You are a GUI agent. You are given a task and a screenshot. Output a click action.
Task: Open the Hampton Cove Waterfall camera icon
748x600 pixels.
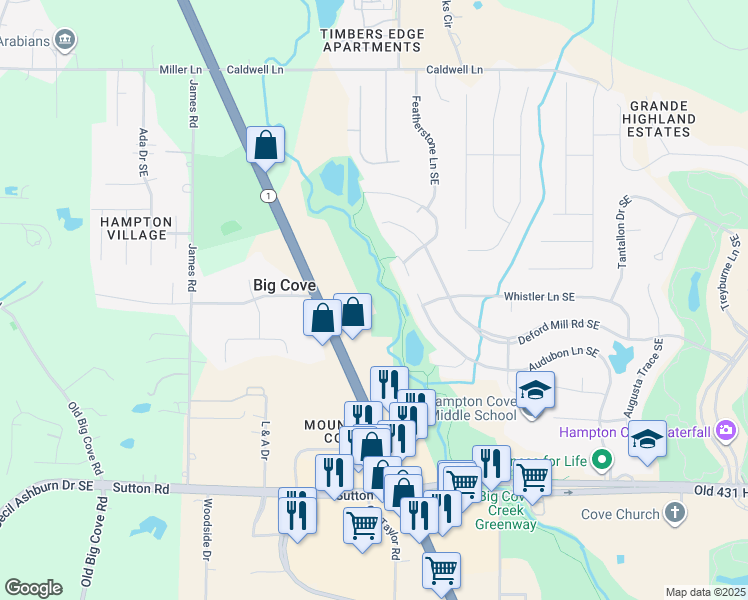(726, 432)
